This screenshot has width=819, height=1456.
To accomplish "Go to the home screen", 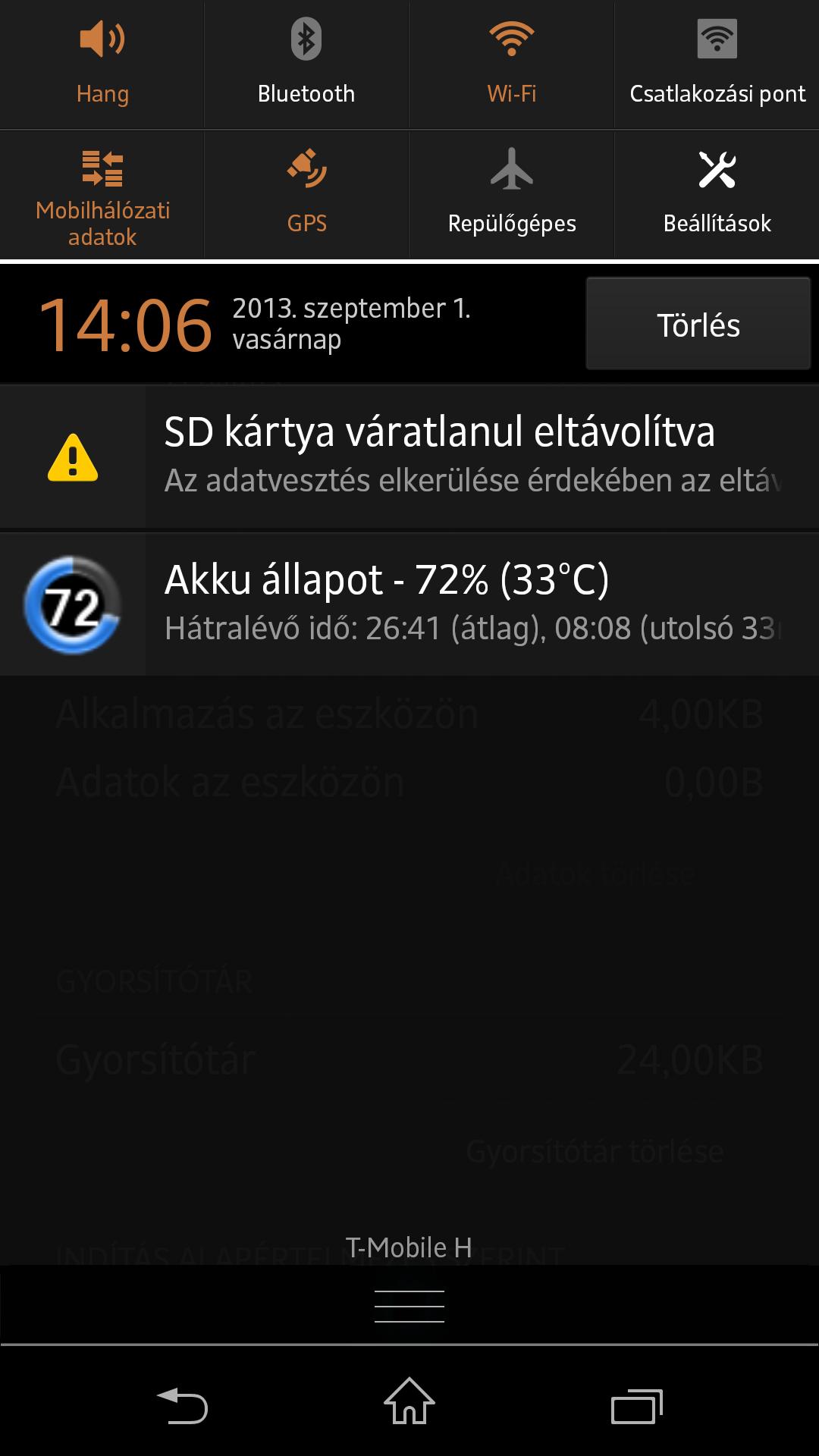I will (409, 1401).
